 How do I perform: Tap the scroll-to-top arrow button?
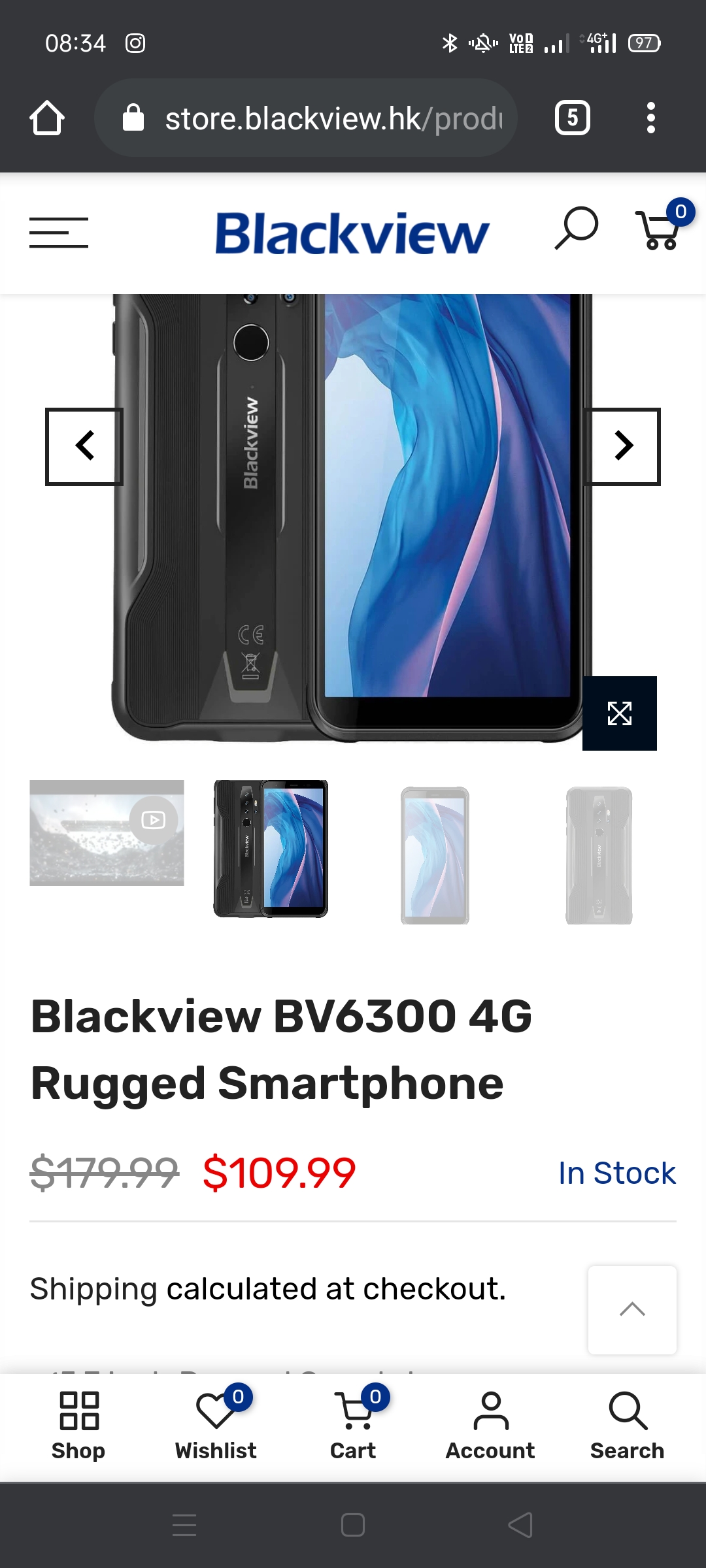click(632, 1310)
